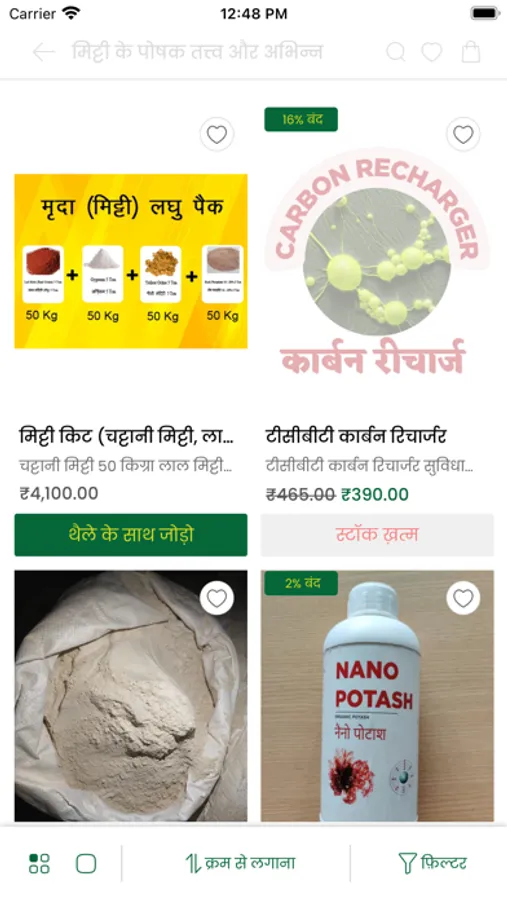Switch to grid view layout
The width and height of the screenshot is (507, 900).
point(39,863)
